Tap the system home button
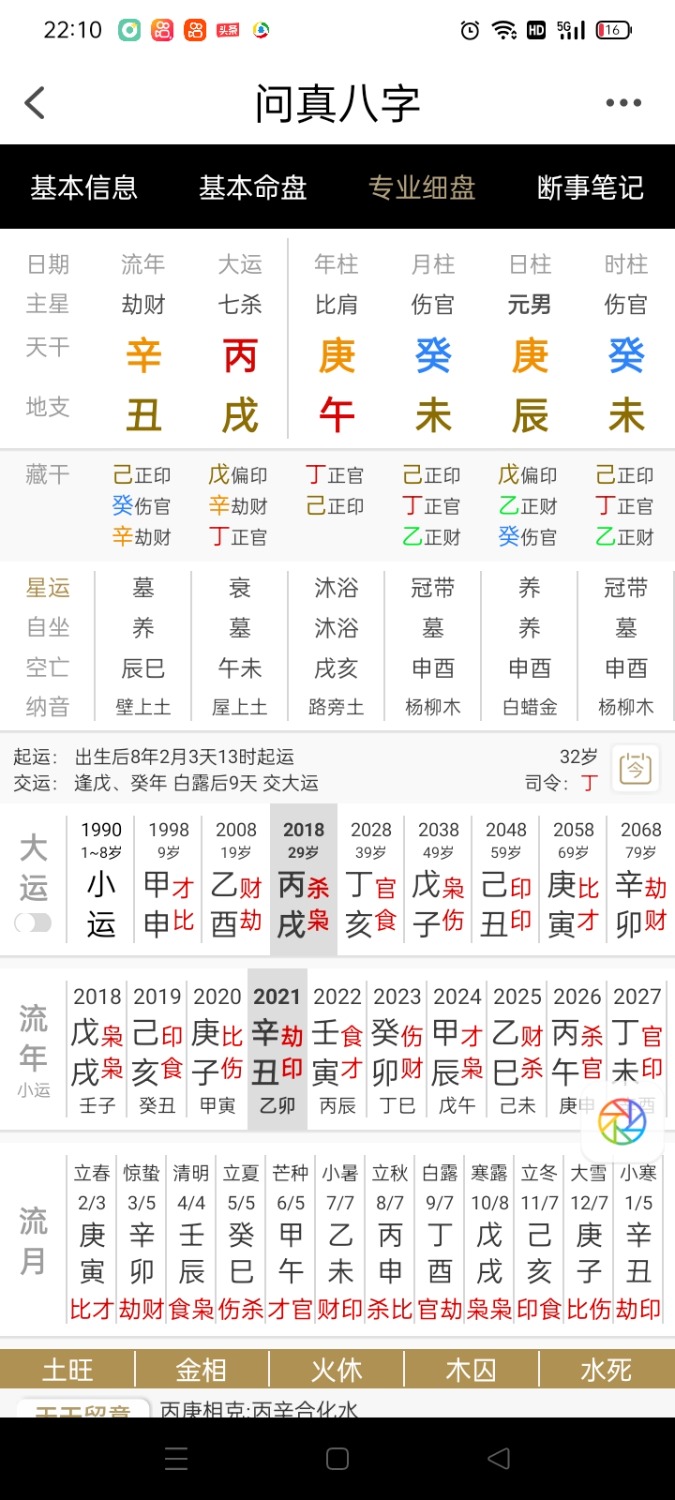Screen dimensions: 675x1500 click(337, 1458)
